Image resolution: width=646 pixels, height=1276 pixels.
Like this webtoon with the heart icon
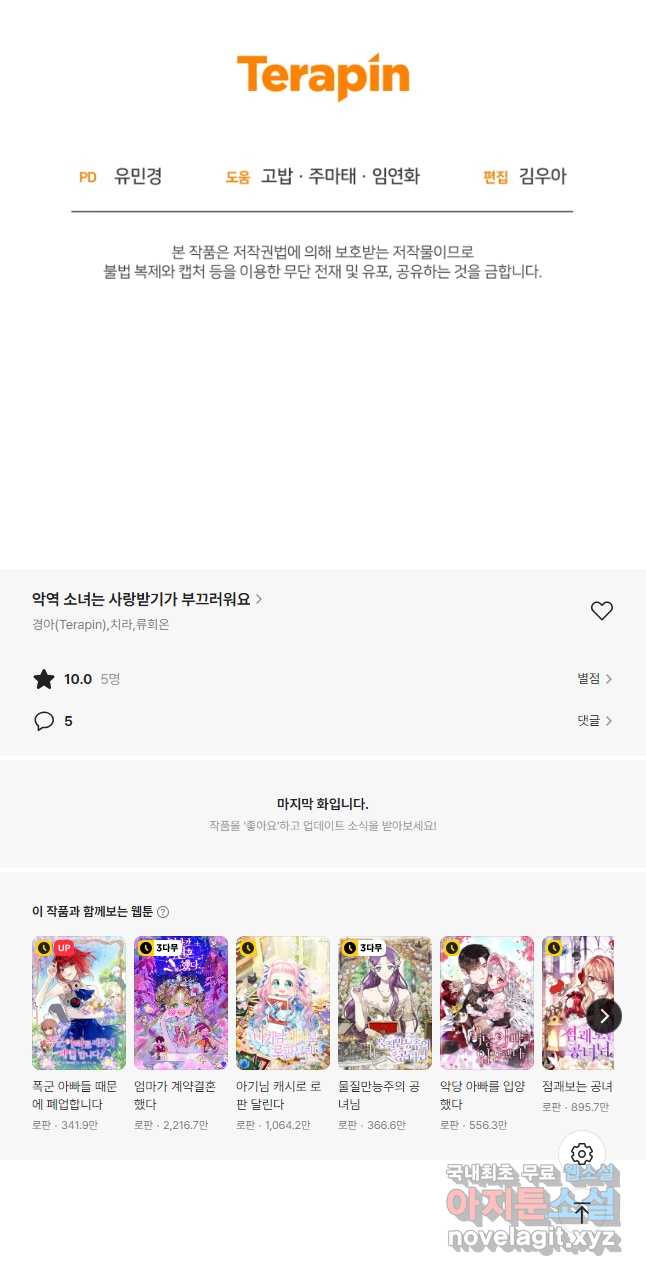click(x=601, y=611)
